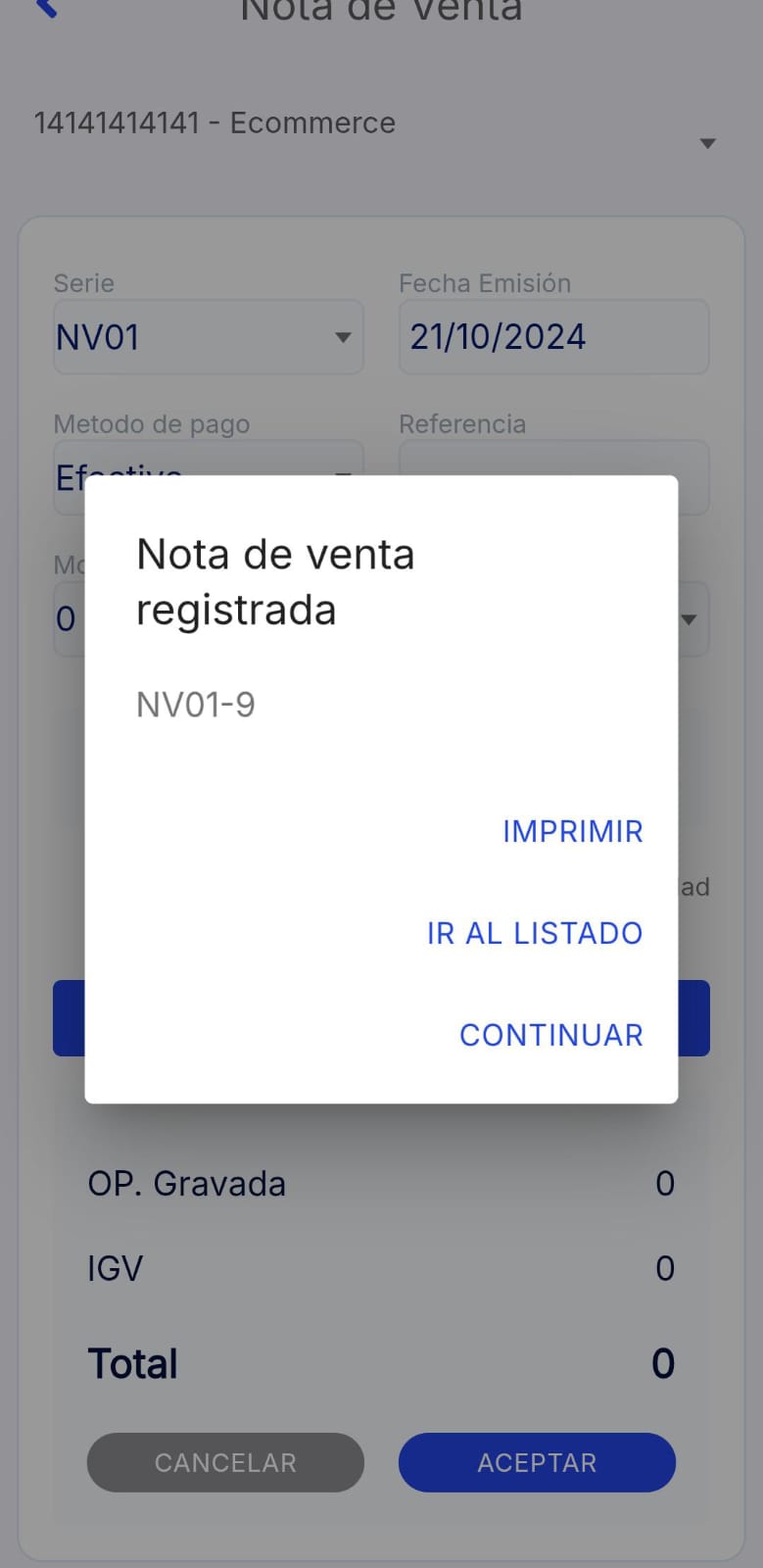Click the Serie dropdown arrow
This screenshot has height=1568, width=763.
[x=343, y=337]
